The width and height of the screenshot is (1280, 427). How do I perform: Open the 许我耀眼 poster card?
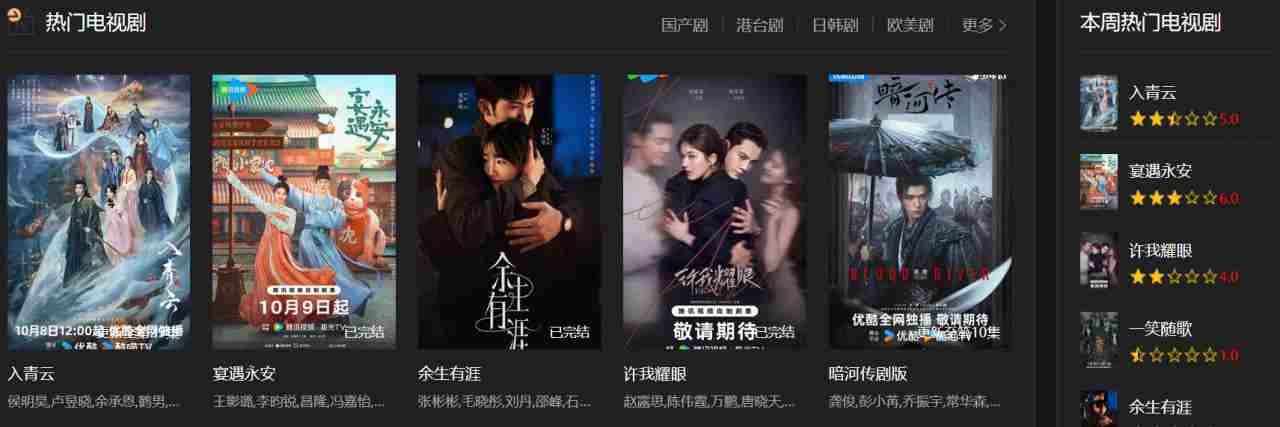[x=714, y=212]
